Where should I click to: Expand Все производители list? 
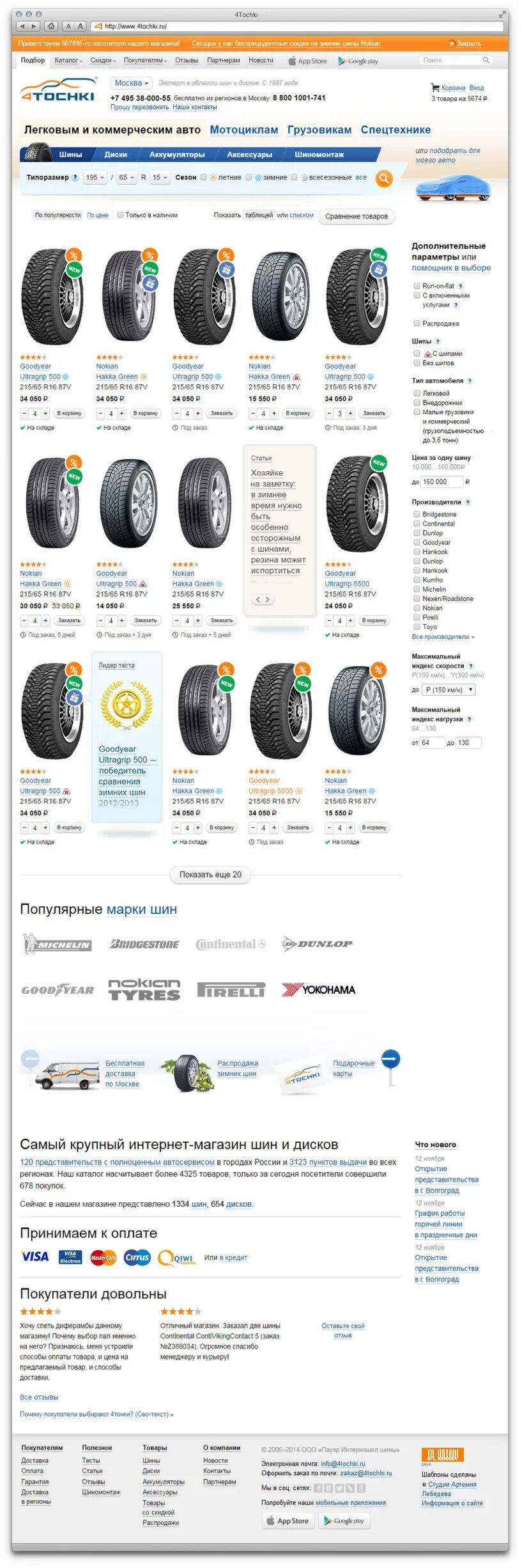[x=442, y=637]
